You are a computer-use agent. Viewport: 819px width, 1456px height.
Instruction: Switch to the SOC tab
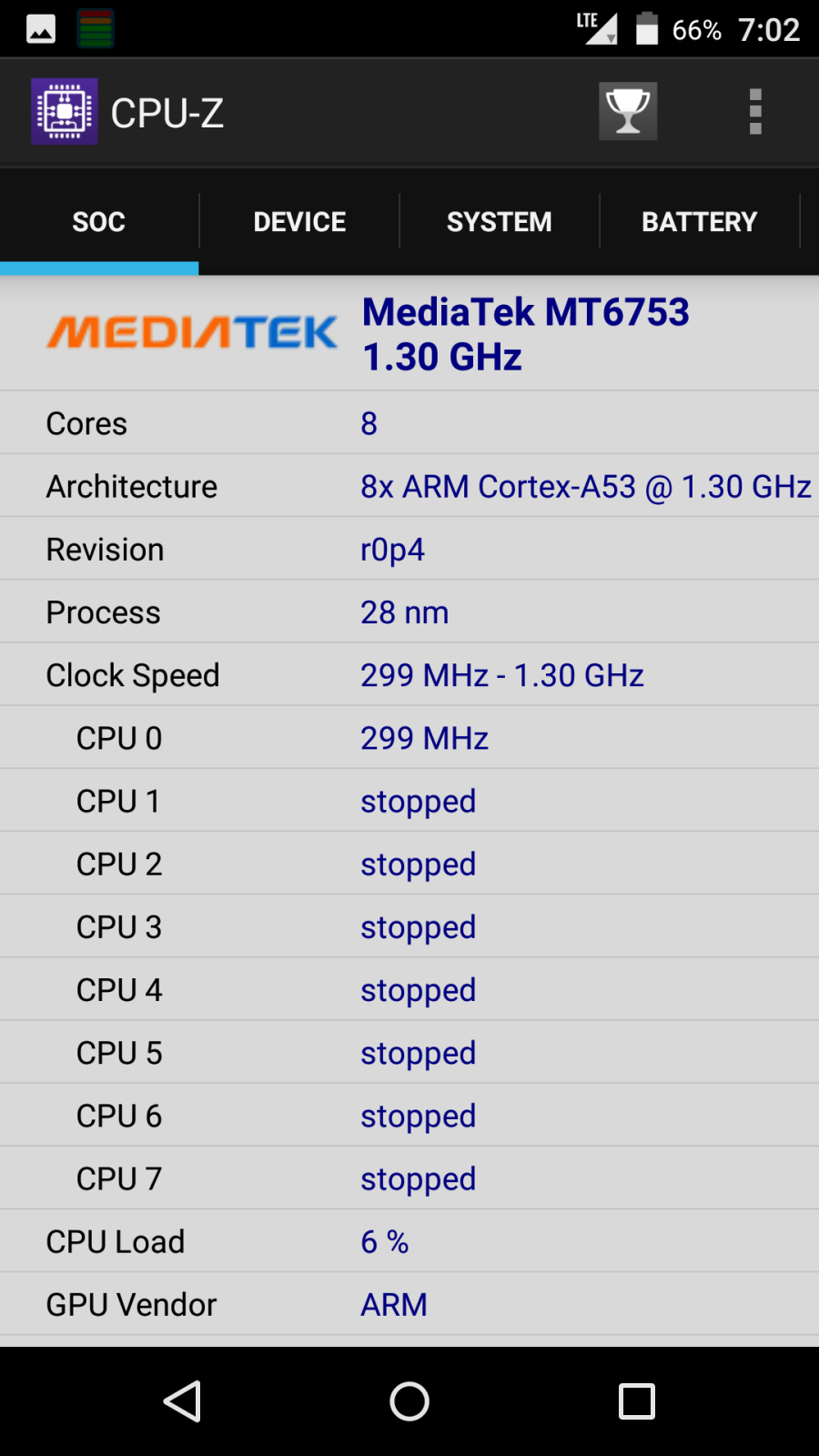tap(99, 222)
